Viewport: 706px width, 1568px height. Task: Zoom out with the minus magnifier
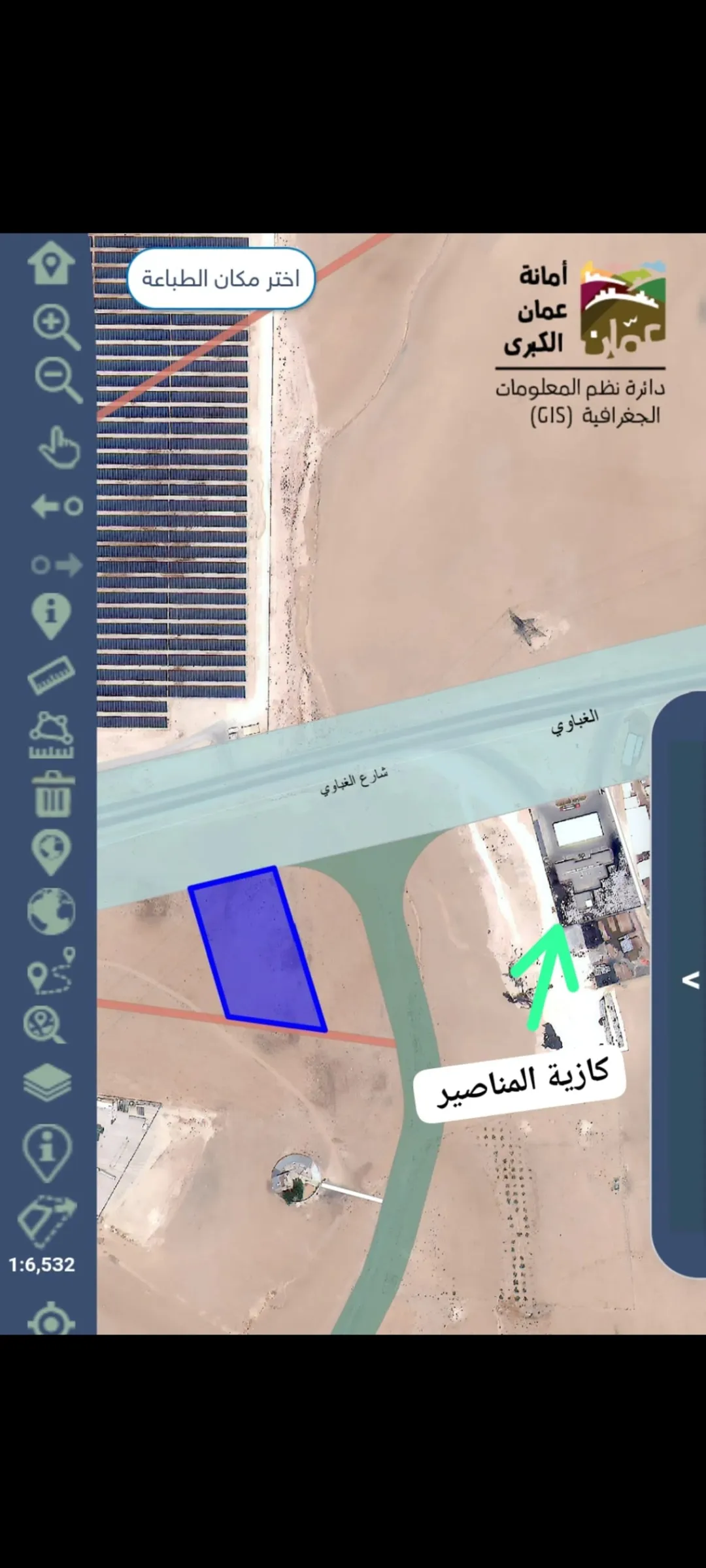pyautogui.click(x=58, y=380)
